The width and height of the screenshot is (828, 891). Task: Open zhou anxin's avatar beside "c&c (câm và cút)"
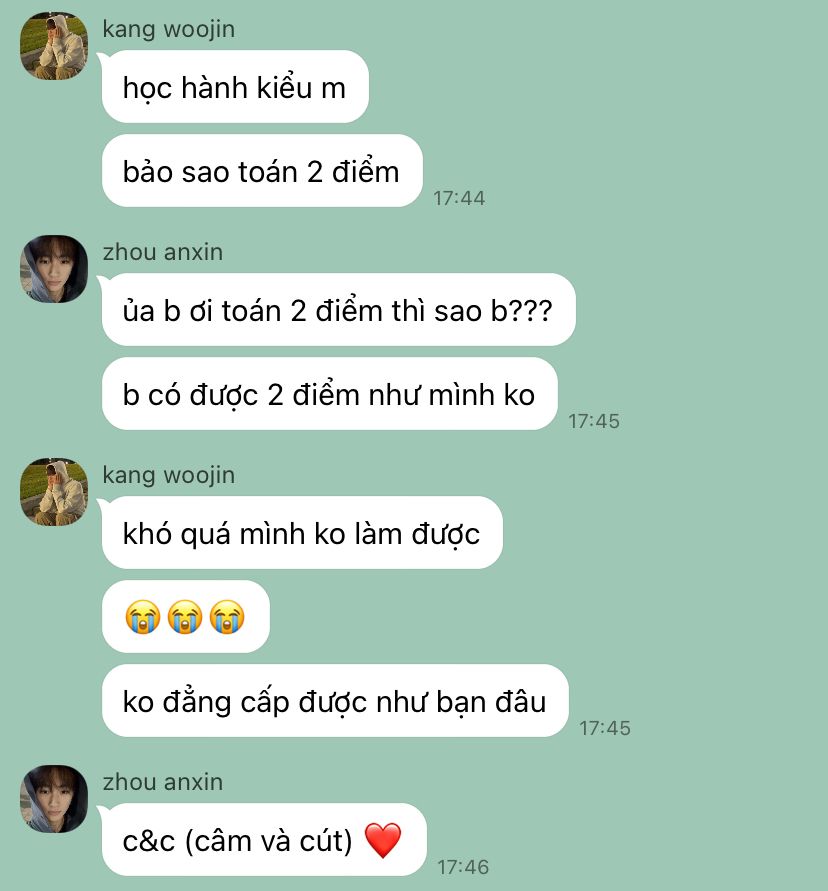click(x=54, y=799)
